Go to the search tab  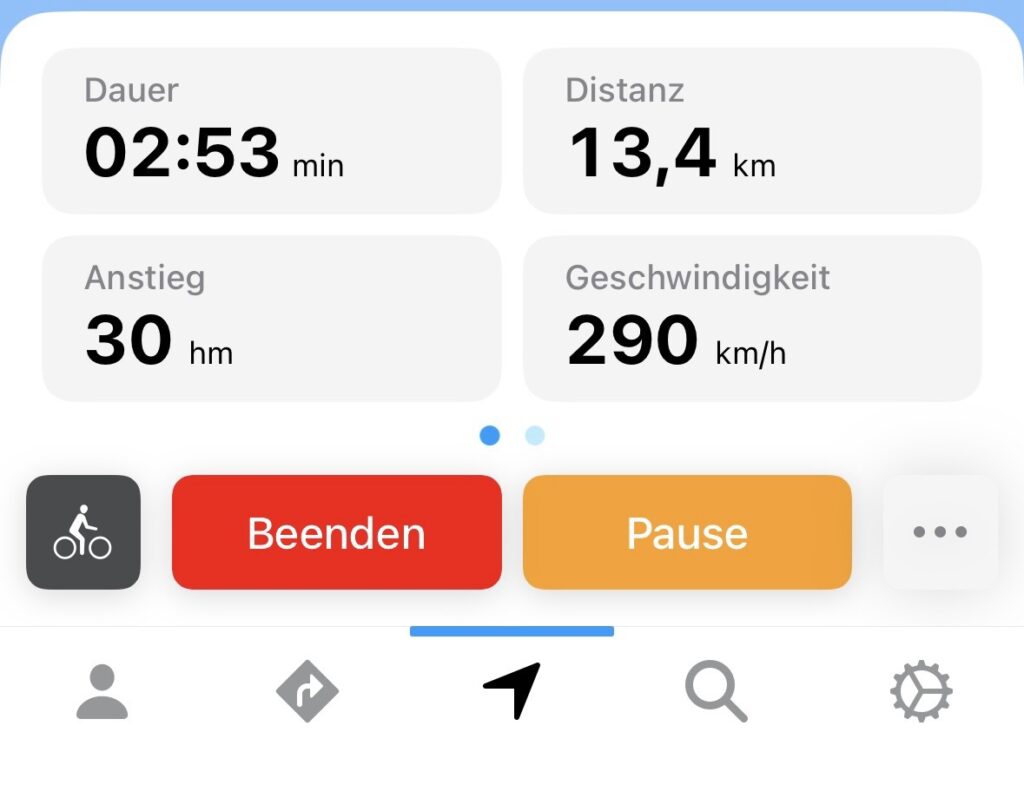[716, 692]
